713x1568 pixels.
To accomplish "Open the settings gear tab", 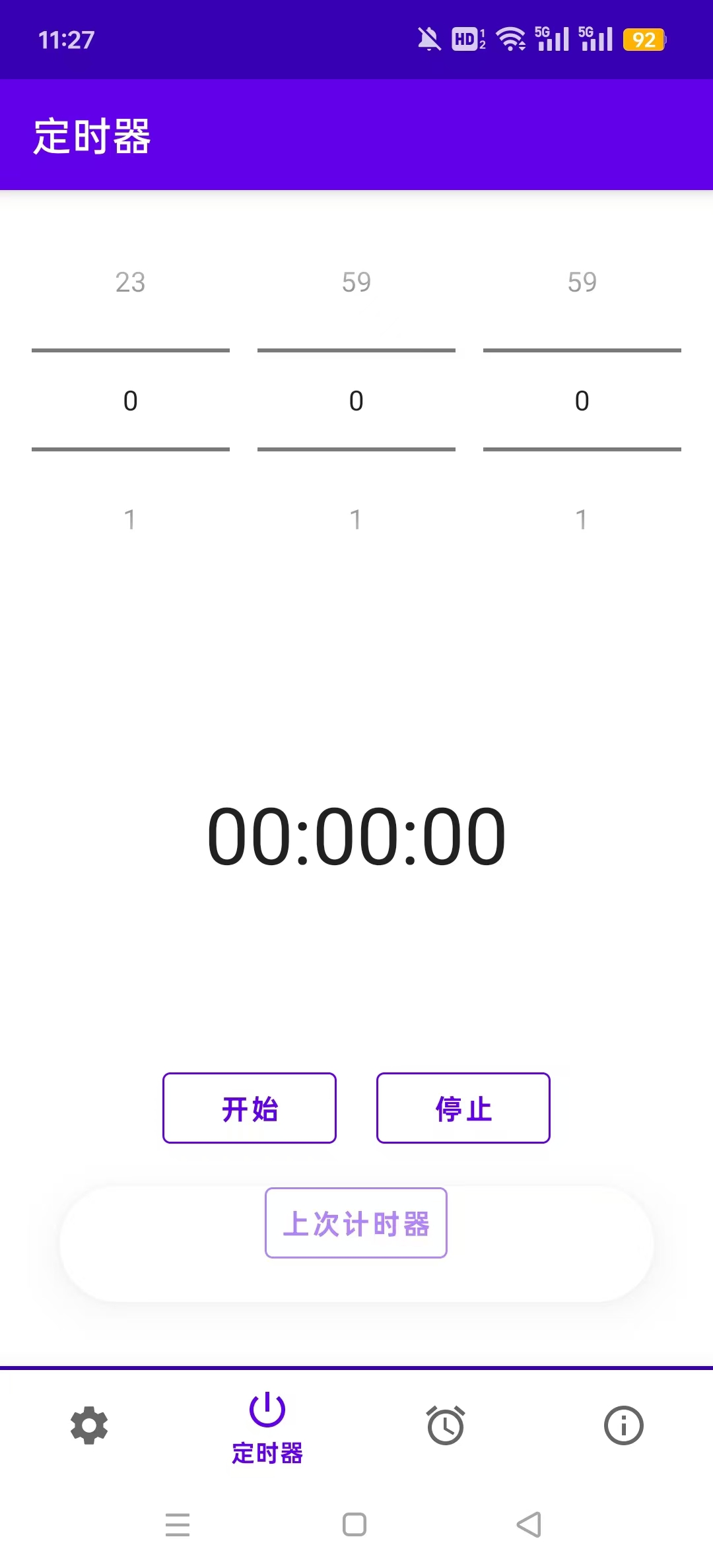I will coord(89,1425).
